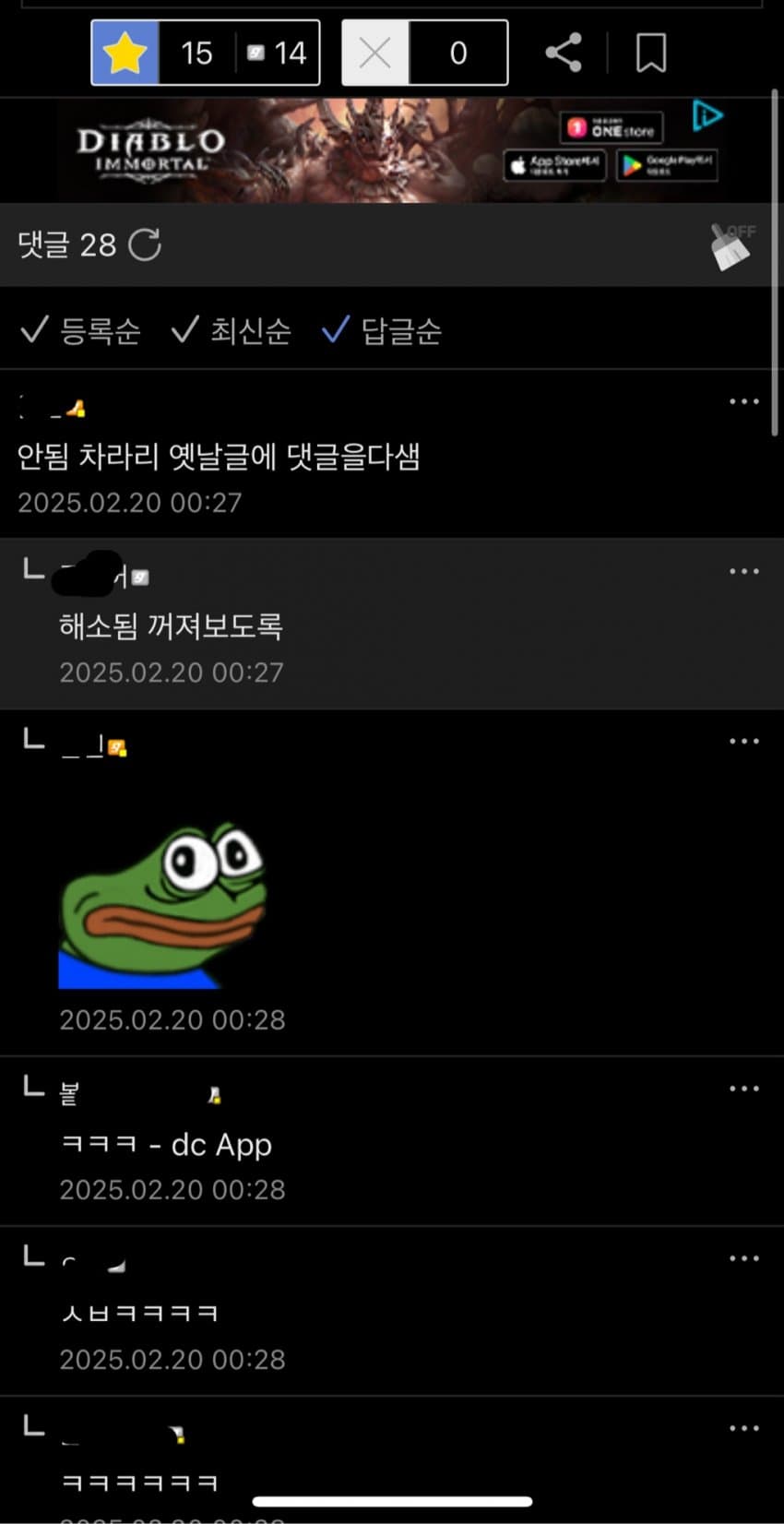This screenshot has width=784, height=1524.
Task: Open the Diablo Immortal ad banner
Action: (x=369, y=150)
